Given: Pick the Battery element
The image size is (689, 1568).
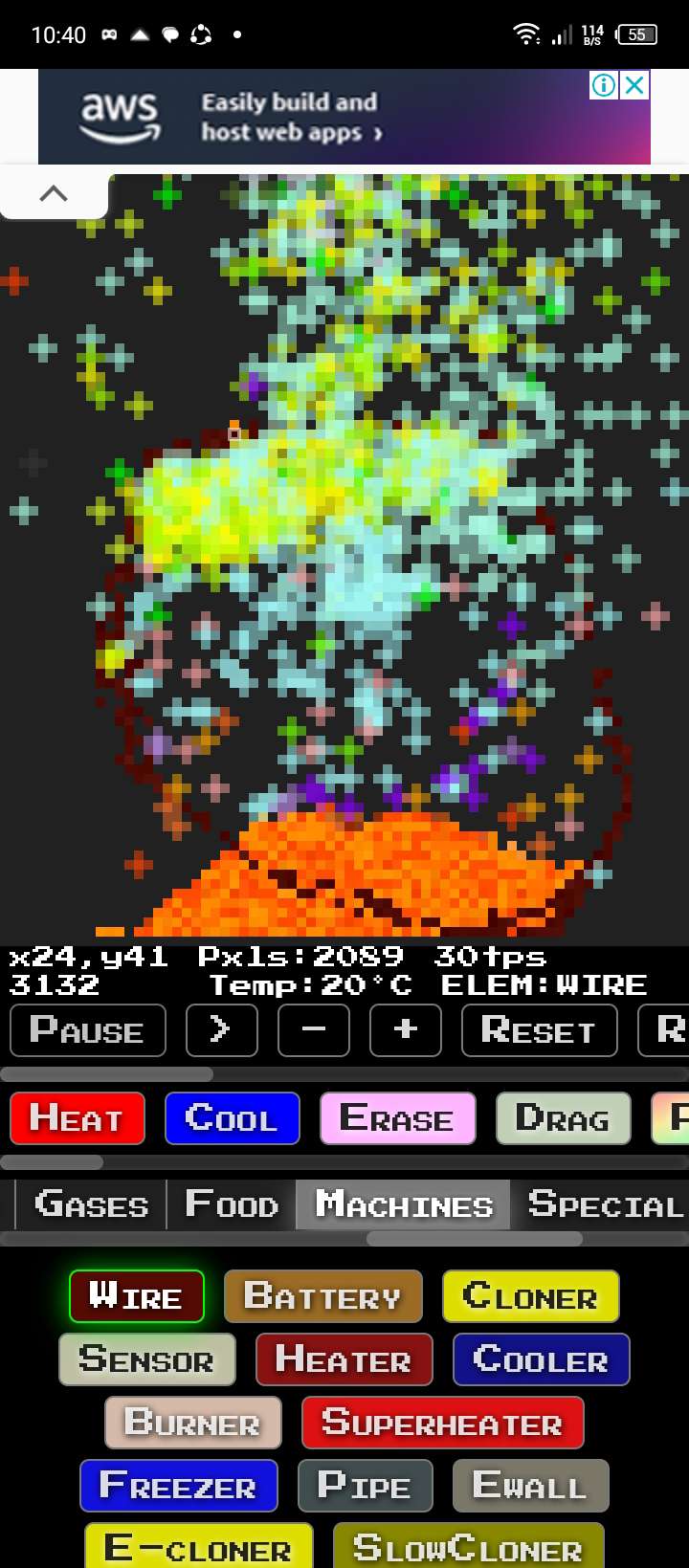Looking at the screenshot, I should click(322, 1296).
